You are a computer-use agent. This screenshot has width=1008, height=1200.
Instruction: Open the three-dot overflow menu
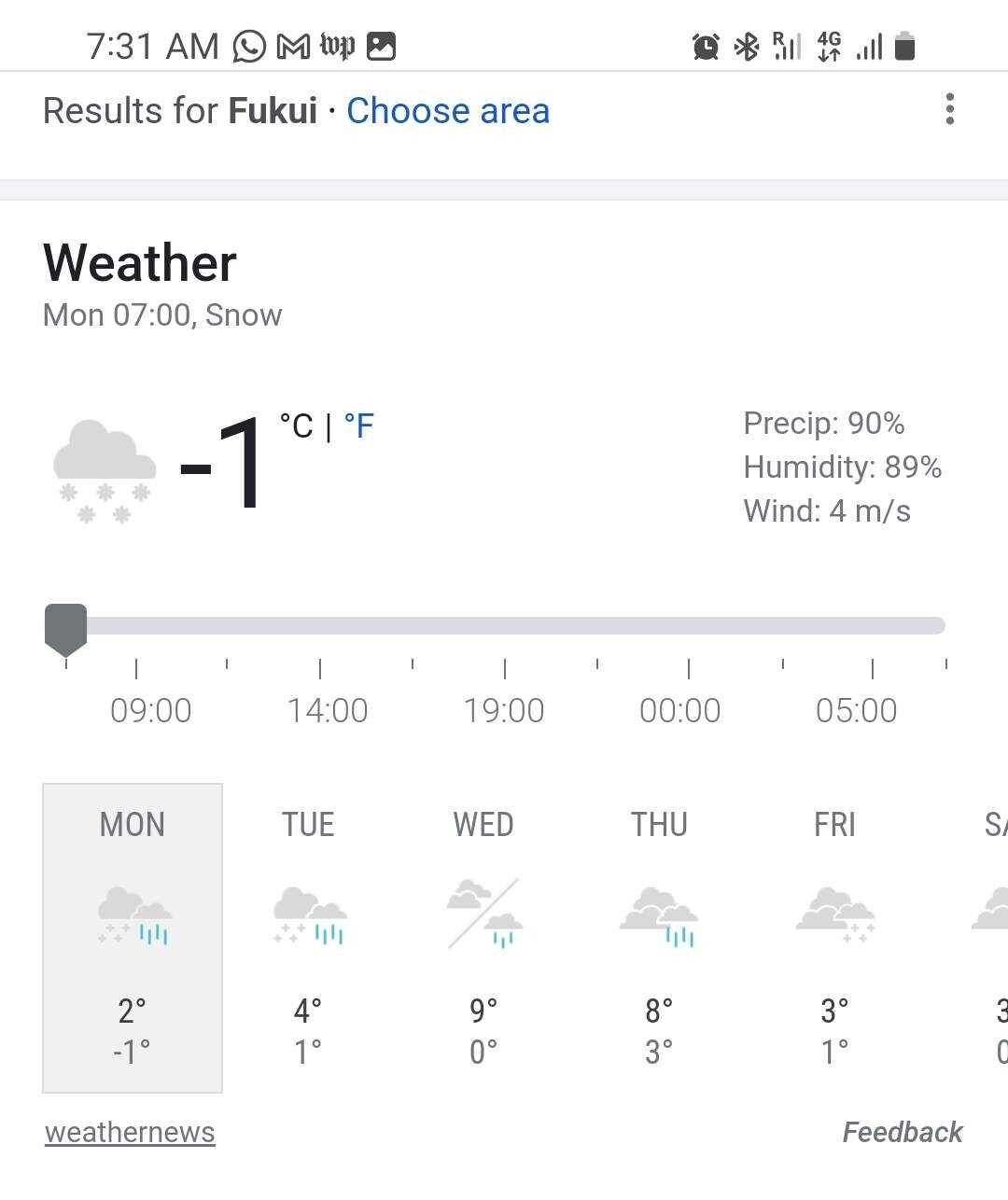coord(949,110)
